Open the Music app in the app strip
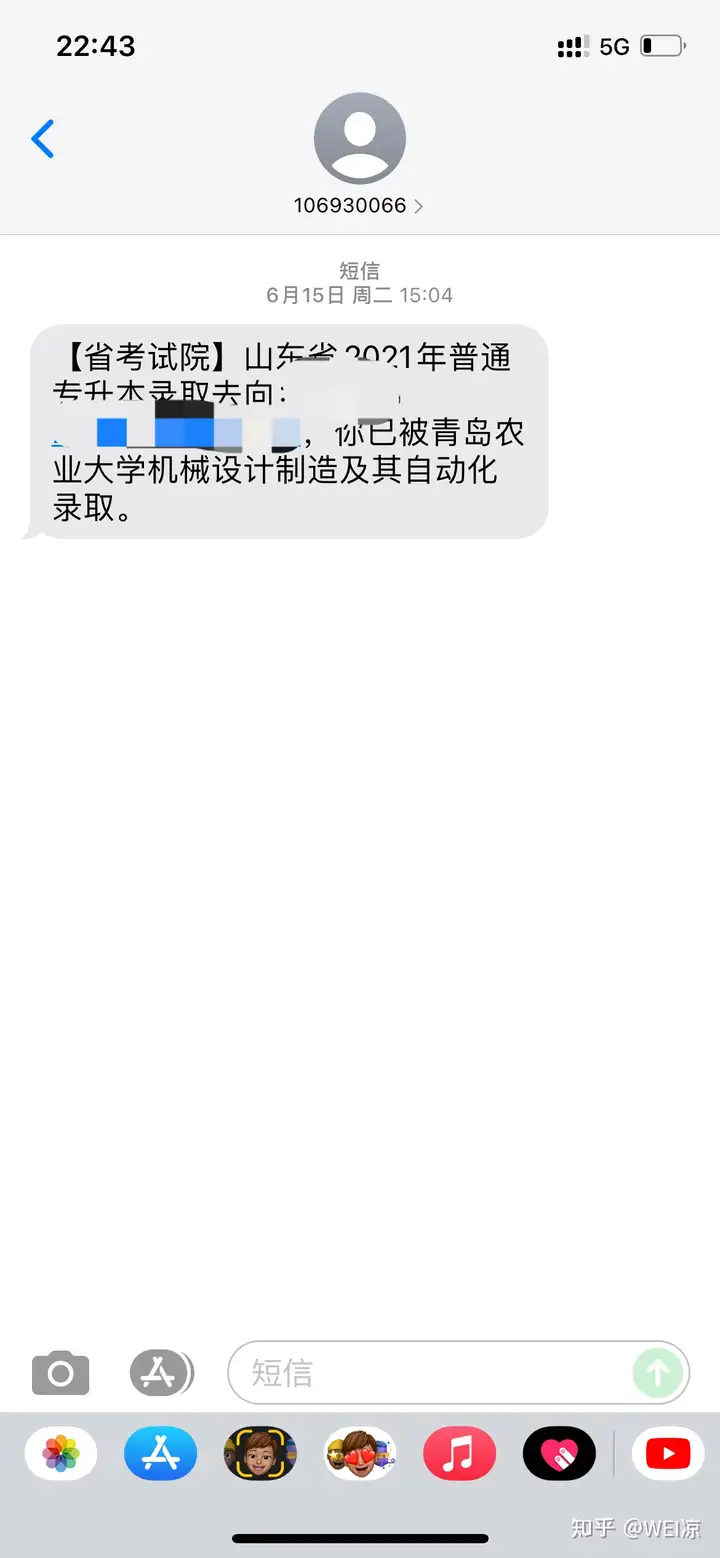Image resolution: width=720 pixels, height=1558 pixels. coord(459,1453)
